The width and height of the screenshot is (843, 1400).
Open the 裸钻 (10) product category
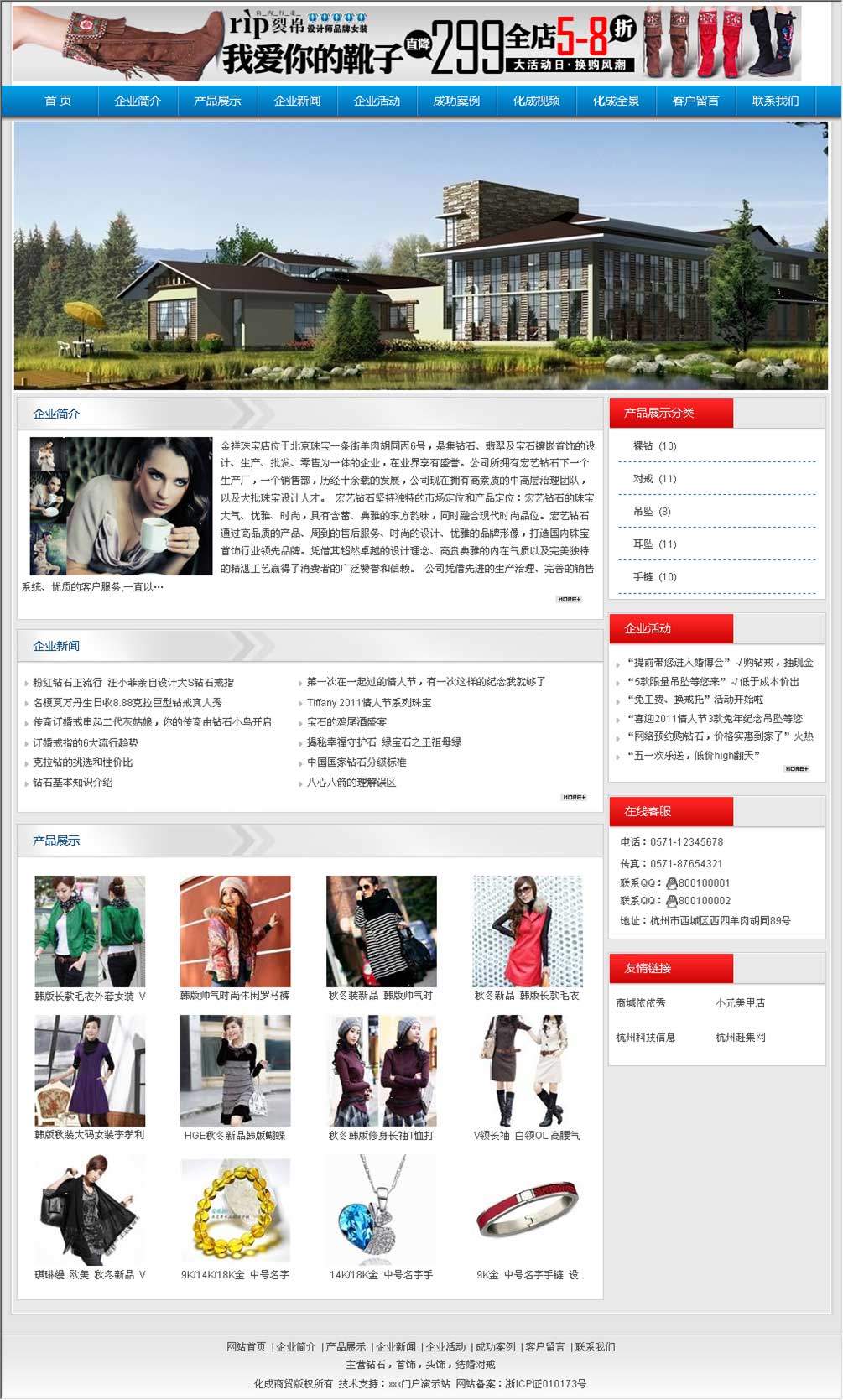pos(654,446)
